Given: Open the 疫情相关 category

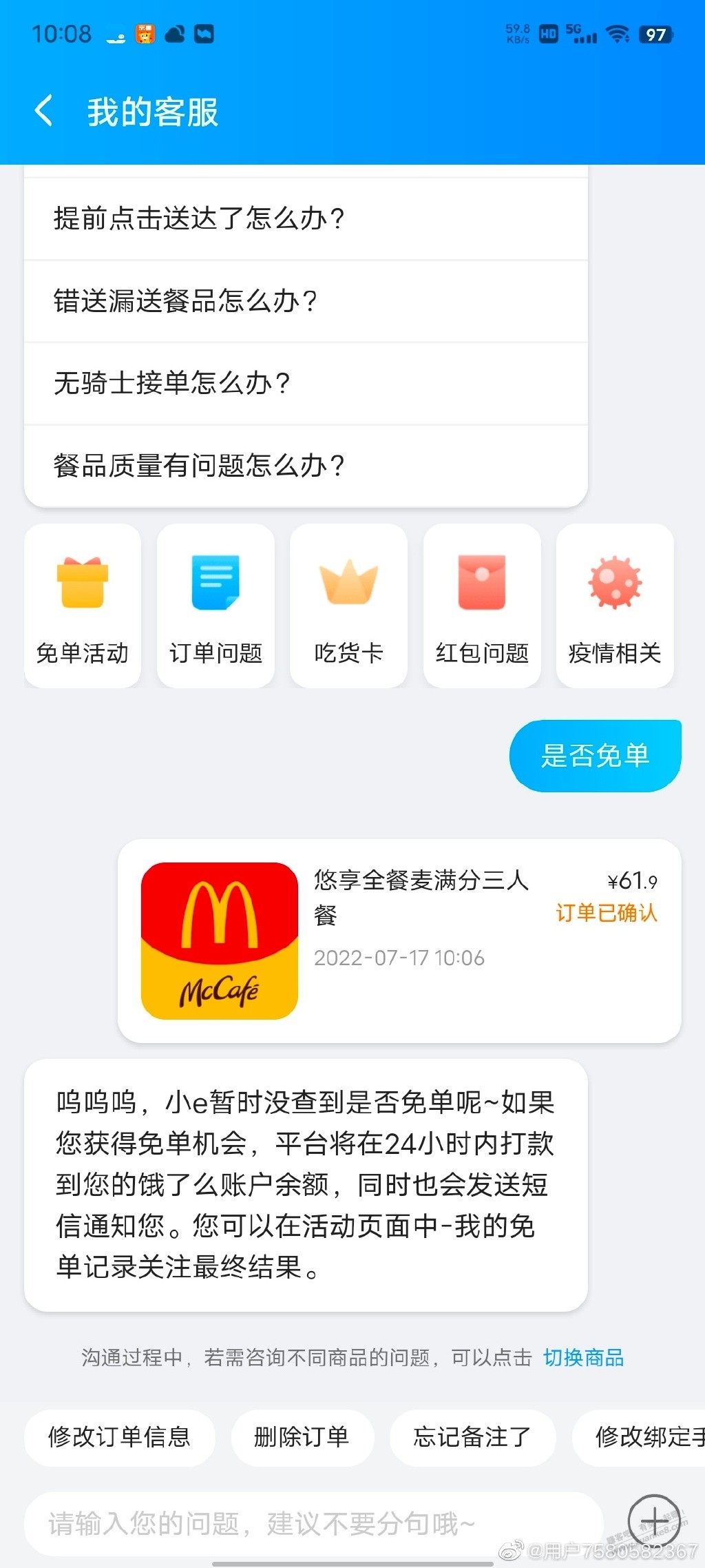Looking at the screenshot, I should click(x=615, y=606).
